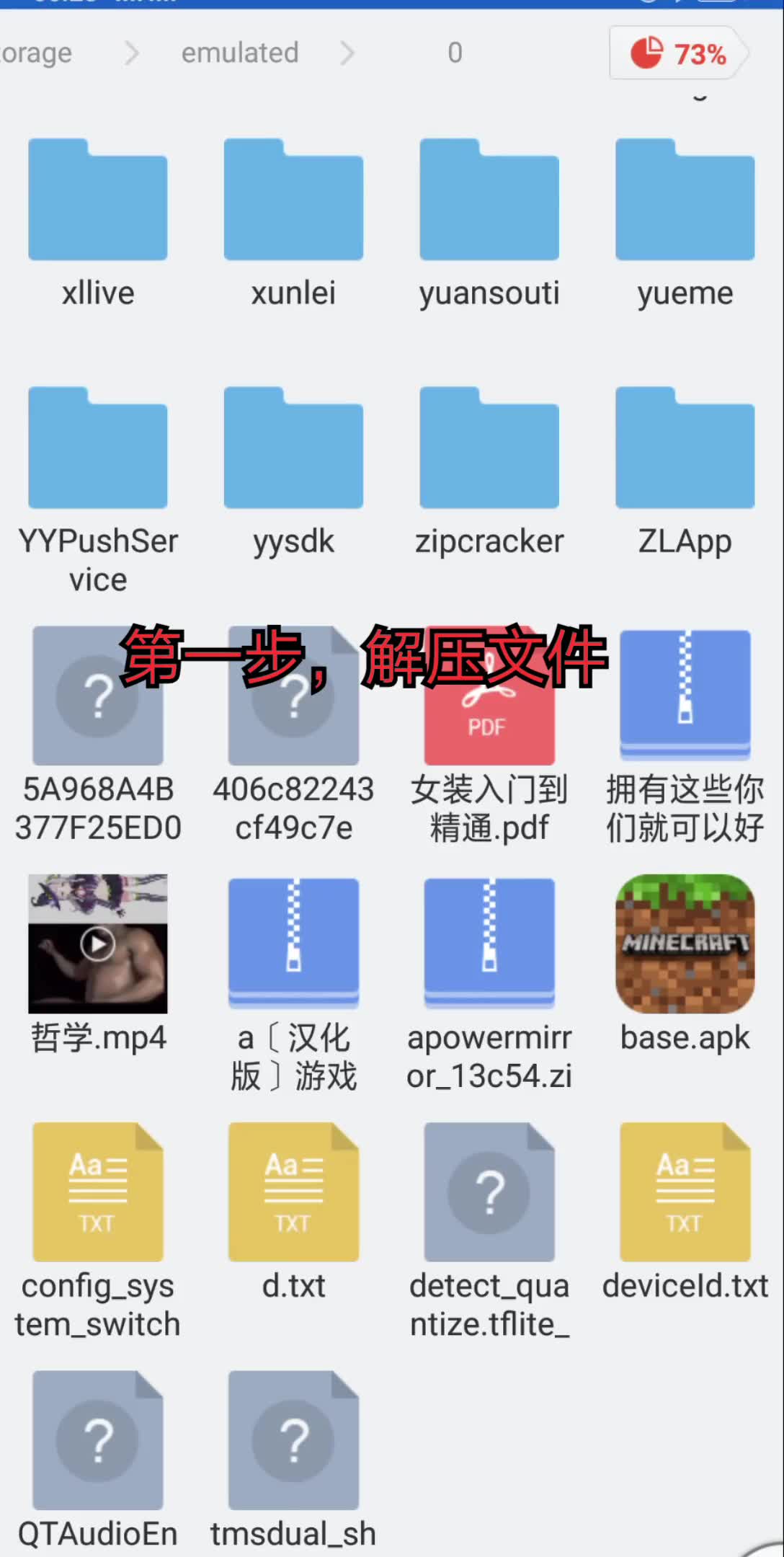Open the ZLApp folder

(x=685, y=448)
